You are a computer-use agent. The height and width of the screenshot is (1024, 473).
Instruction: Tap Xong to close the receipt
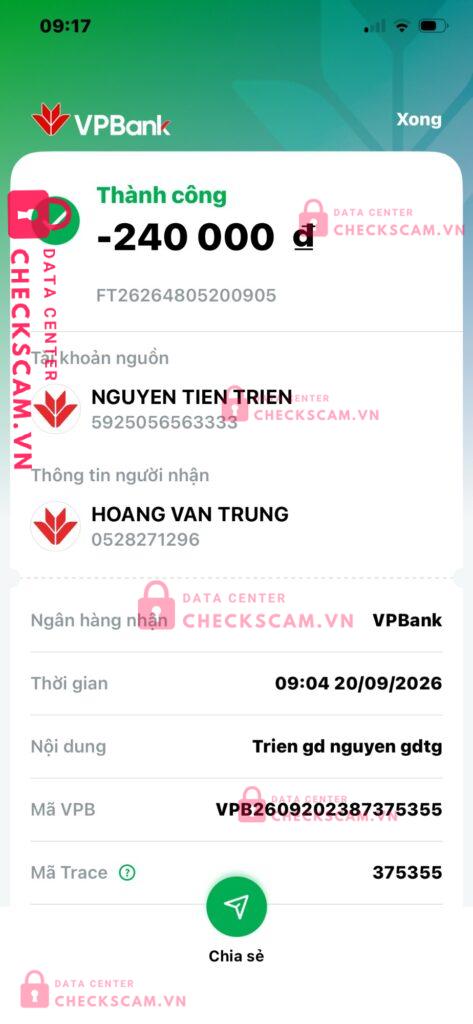pyautogui.click(x=419, y=120)
